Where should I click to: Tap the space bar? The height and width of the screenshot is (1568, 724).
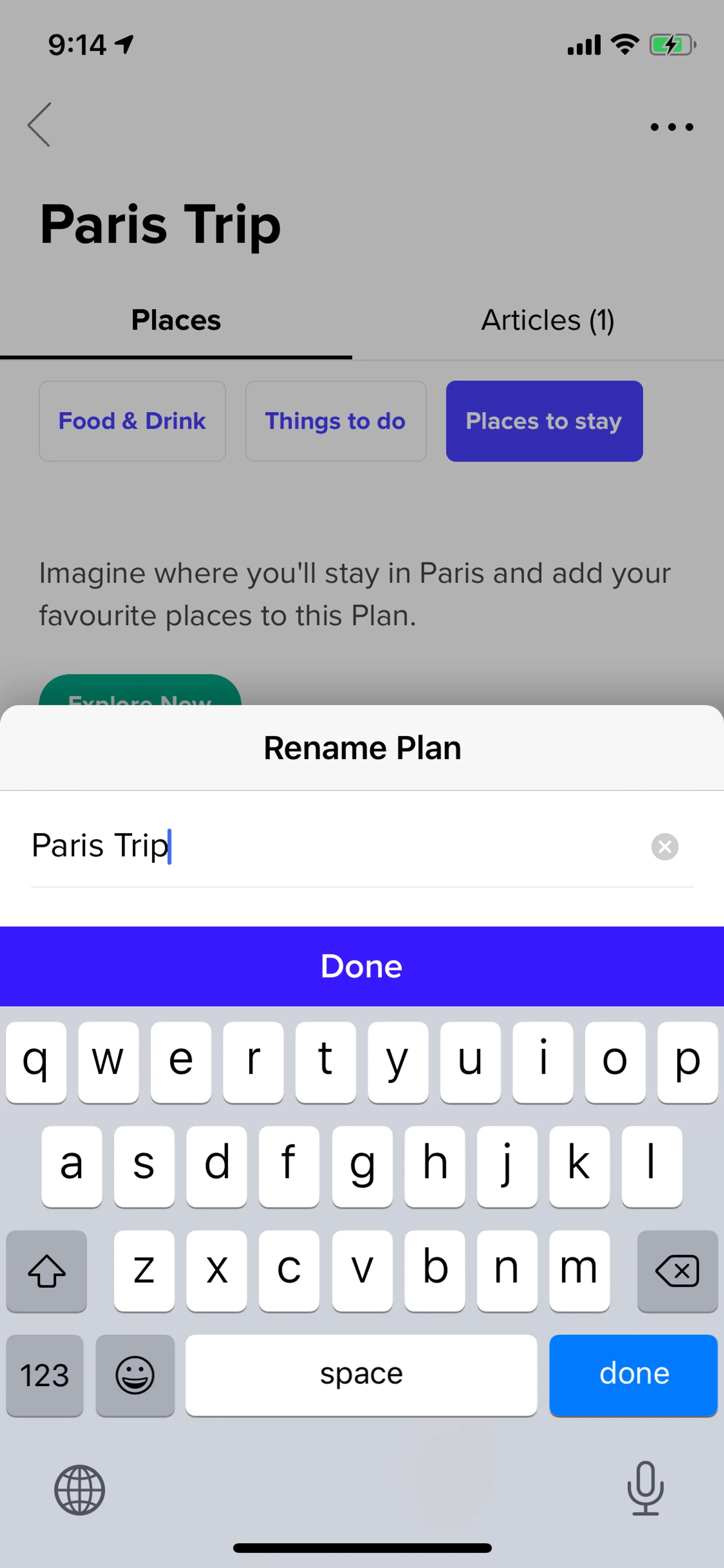pos(361,1374)
